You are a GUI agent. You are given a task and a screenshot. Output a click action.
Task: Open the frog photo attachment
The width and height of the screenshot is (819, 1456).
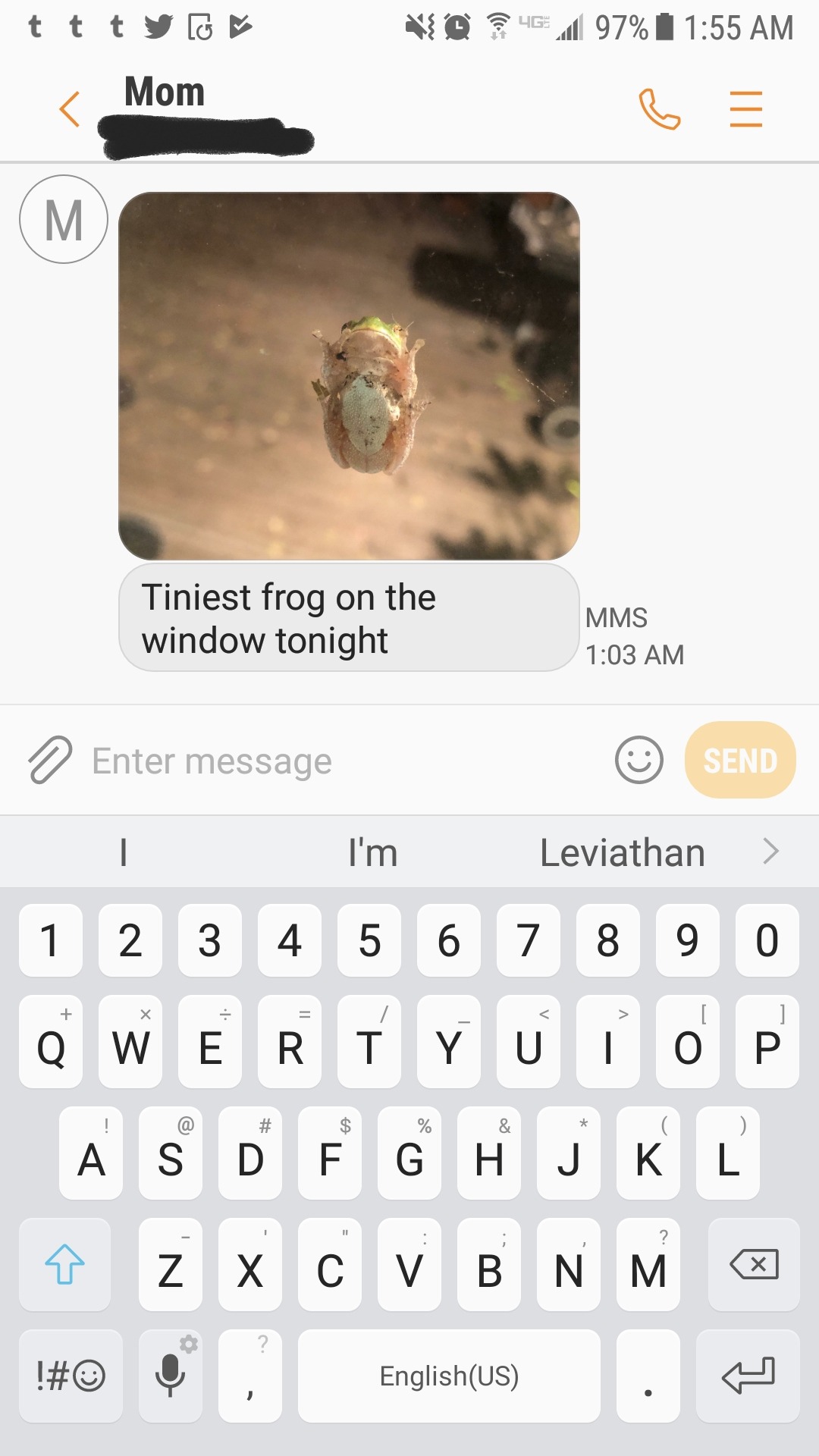point(349,376)
